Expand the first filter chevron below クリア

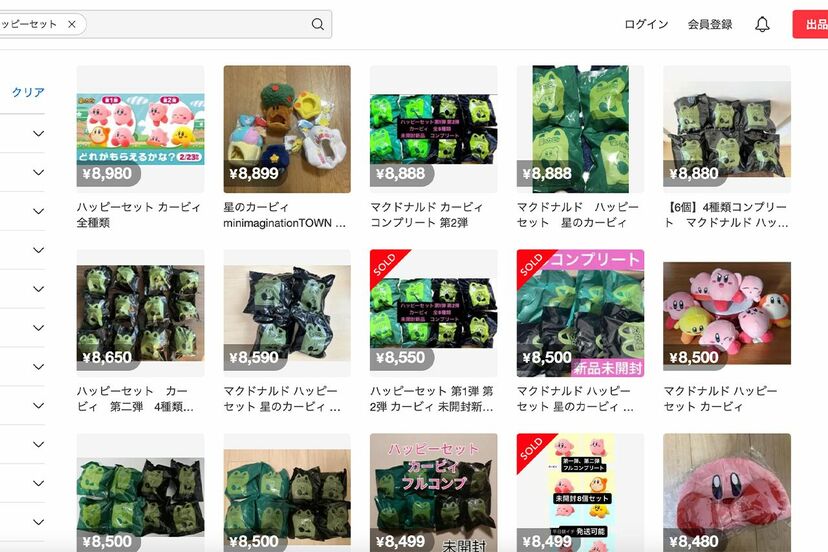tap(38, 134)
